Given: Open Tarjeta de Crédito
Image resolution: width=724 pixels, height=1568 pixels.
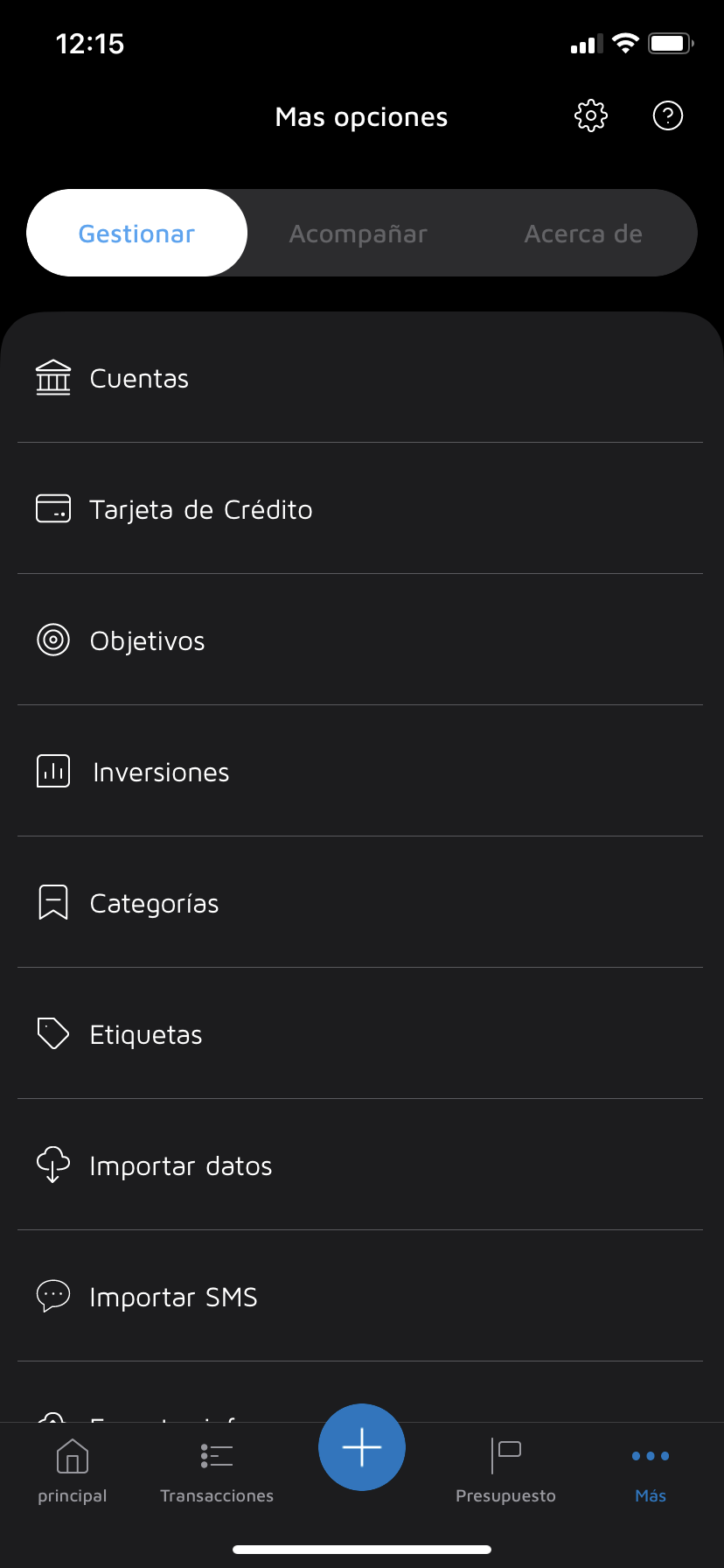Looking at the screenshot, I should (x=201, y=510).
